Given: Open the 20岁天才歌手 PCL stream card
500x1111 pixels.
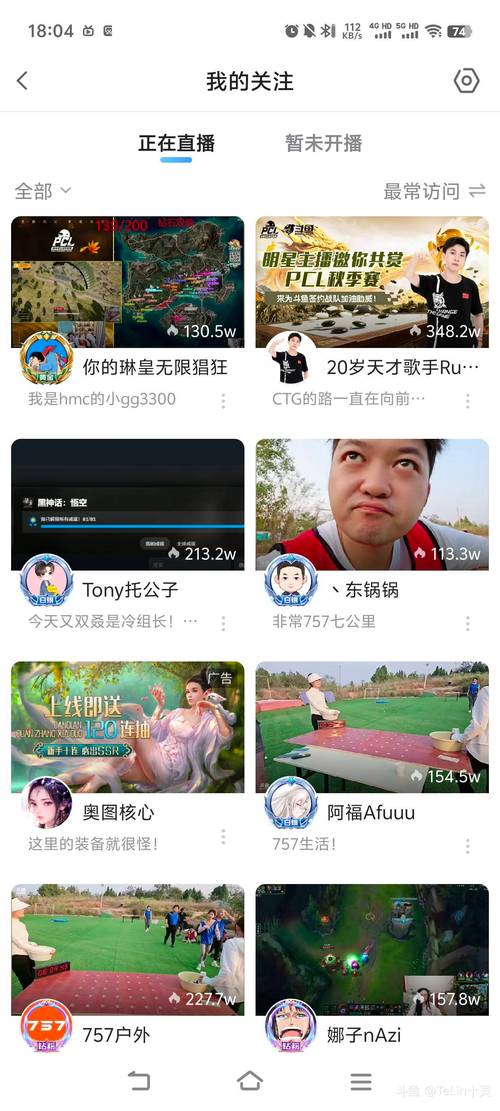Looking at the screenshot, I should click(372, 281).
